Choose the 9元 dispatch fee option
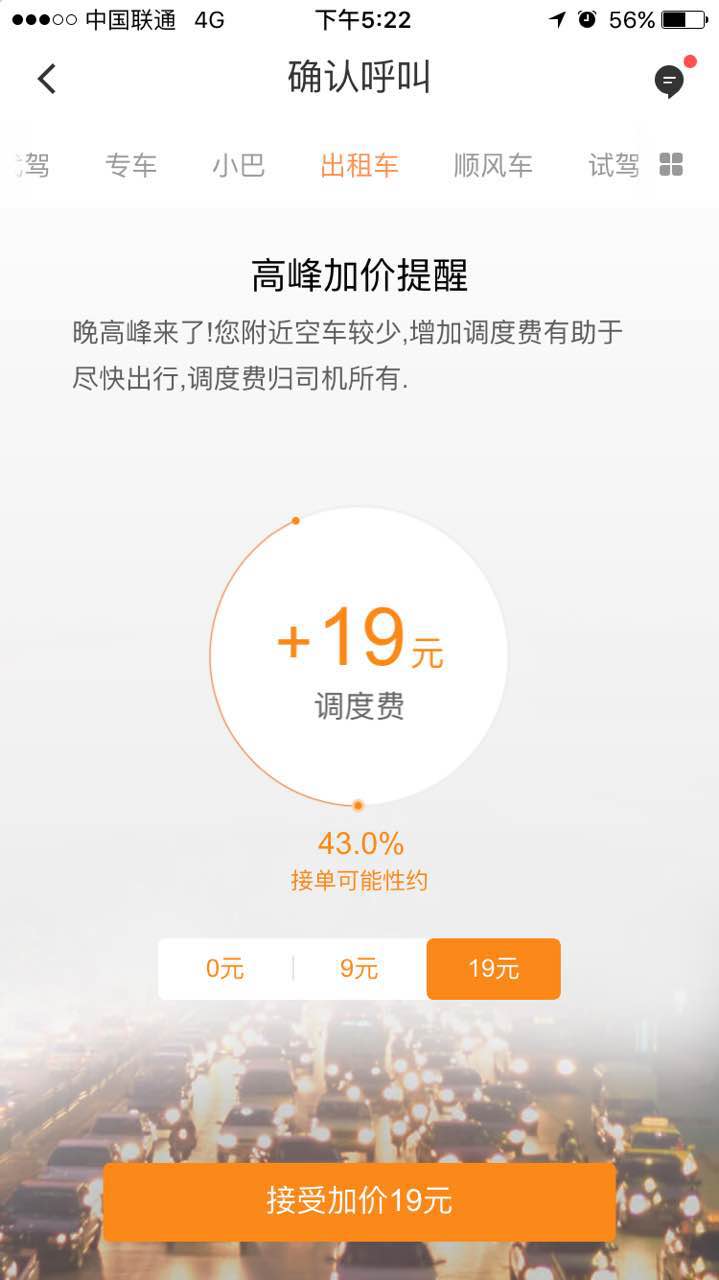Viewport: 719px width, 1280px height. tap(359, 968)
